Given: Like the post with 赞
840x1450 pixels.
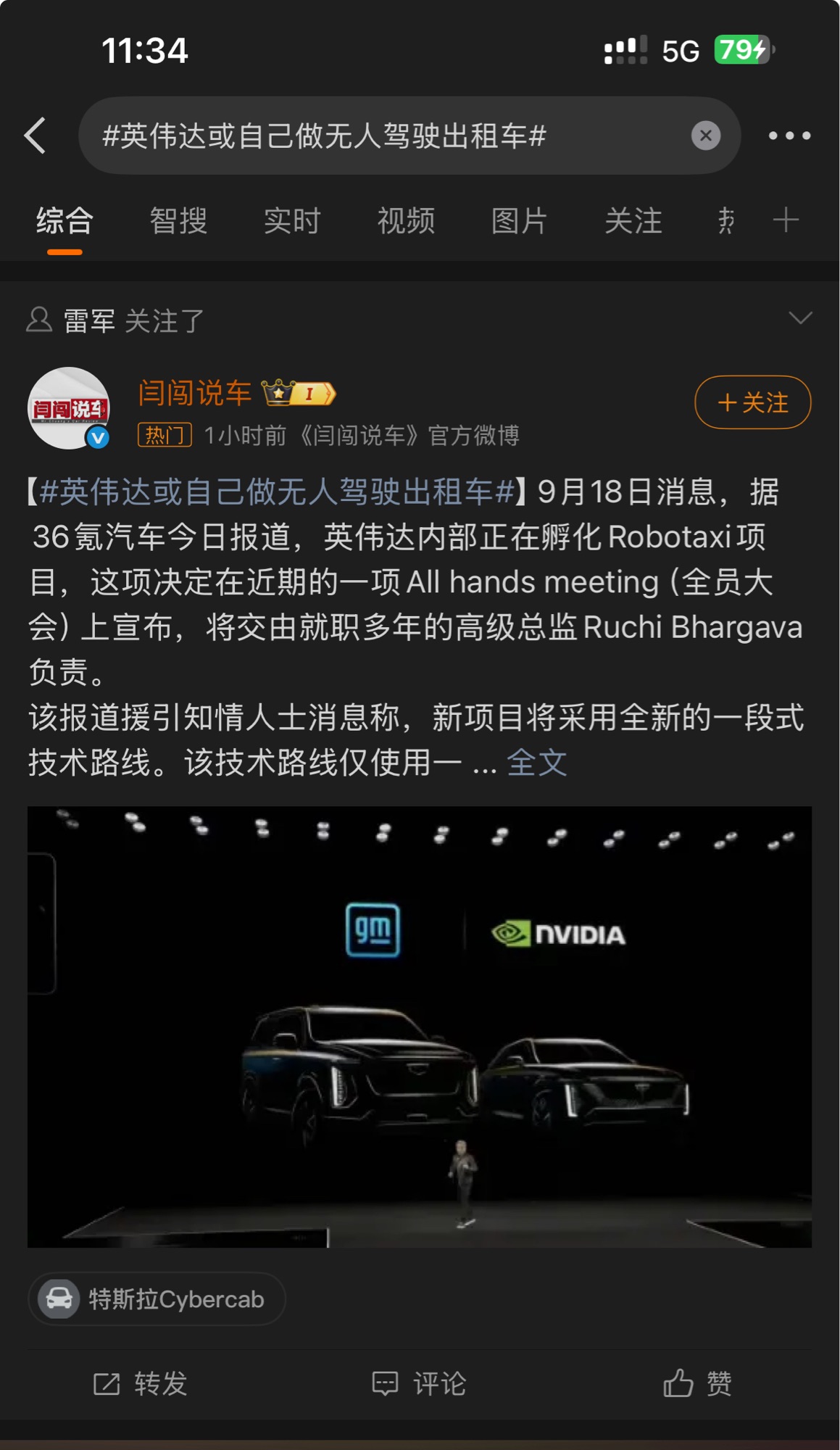Looking at the screenshot, I should 697,1384.
